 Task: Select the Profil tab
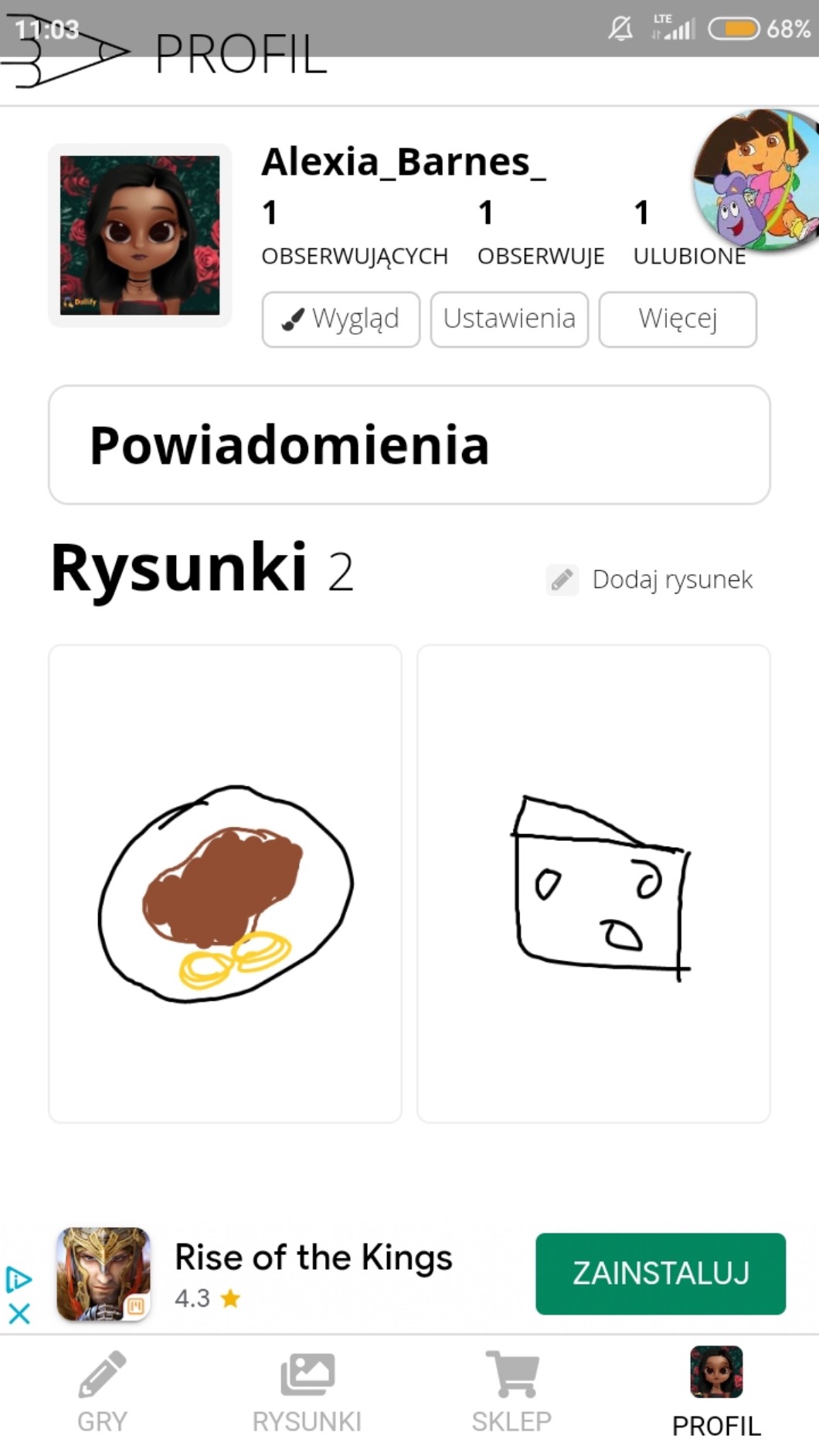click(x=716, y=1392)
